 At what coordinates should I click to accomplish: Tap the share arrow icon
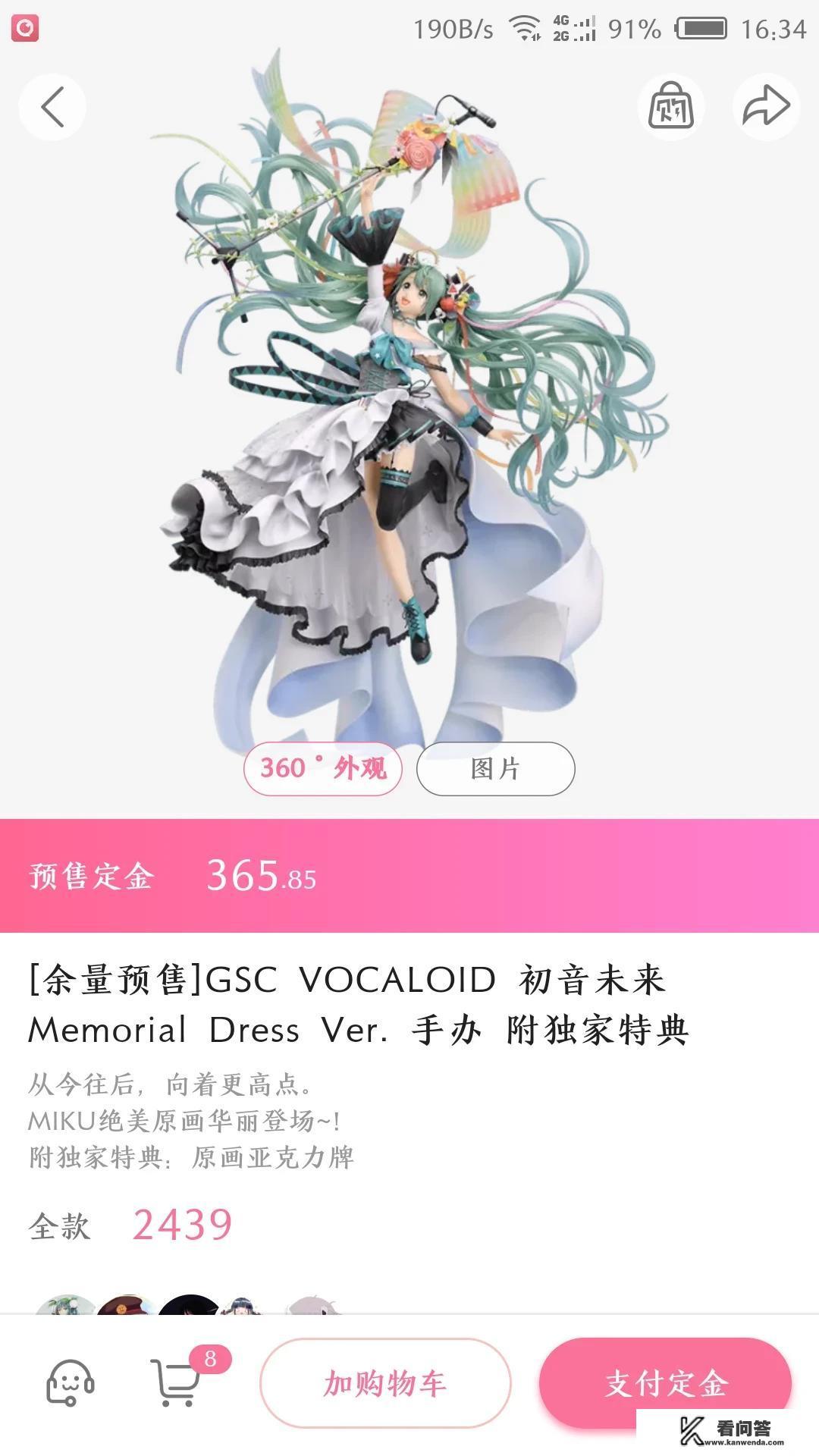(x=766, y=107)
